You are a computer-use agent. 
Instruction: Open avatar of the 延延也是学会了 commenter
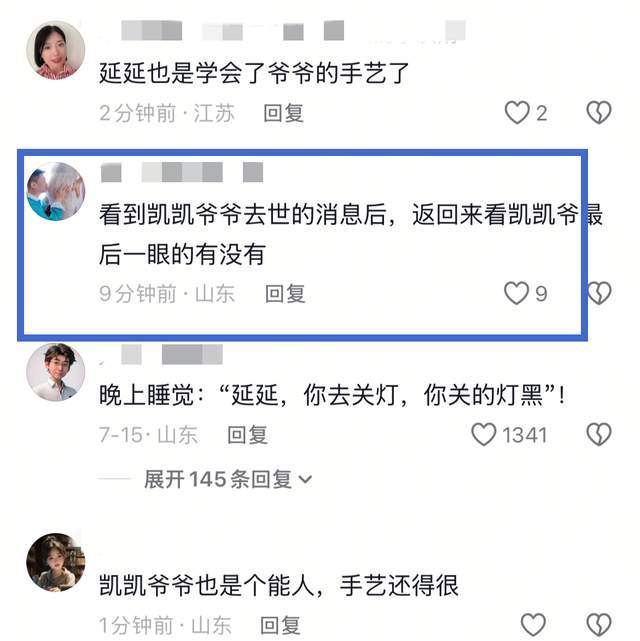[x=55, y=50]
